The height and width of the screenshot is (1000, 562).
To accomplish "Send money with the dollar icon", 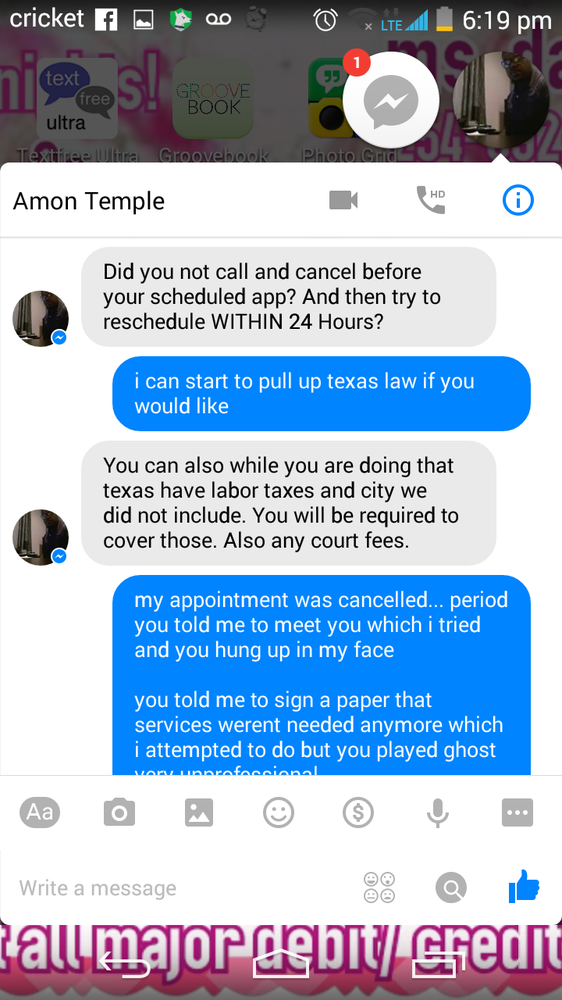I will [x=358, y=812].
